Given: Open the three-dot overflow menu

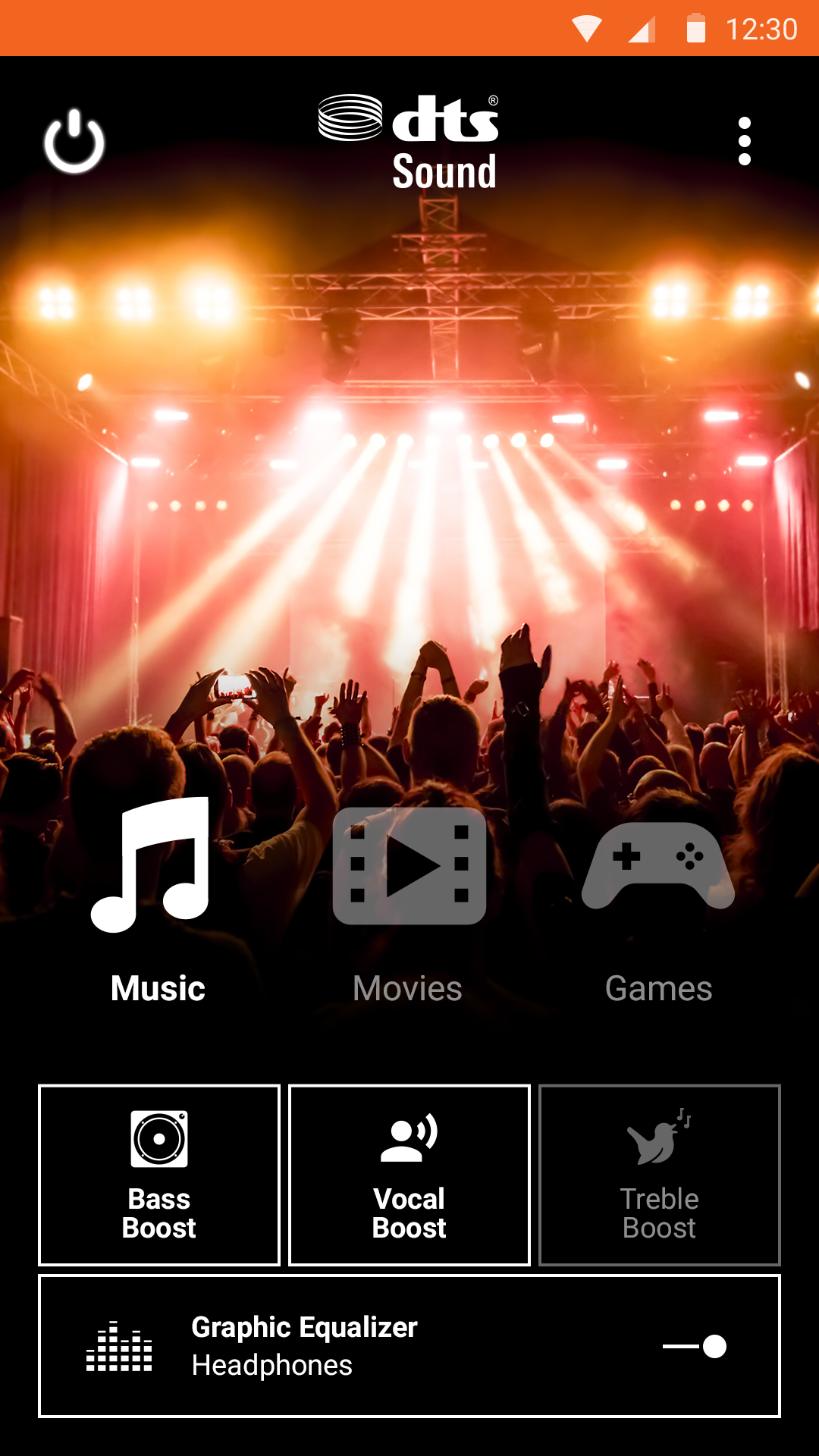Looking at the screenshot, I should point(744,141).
